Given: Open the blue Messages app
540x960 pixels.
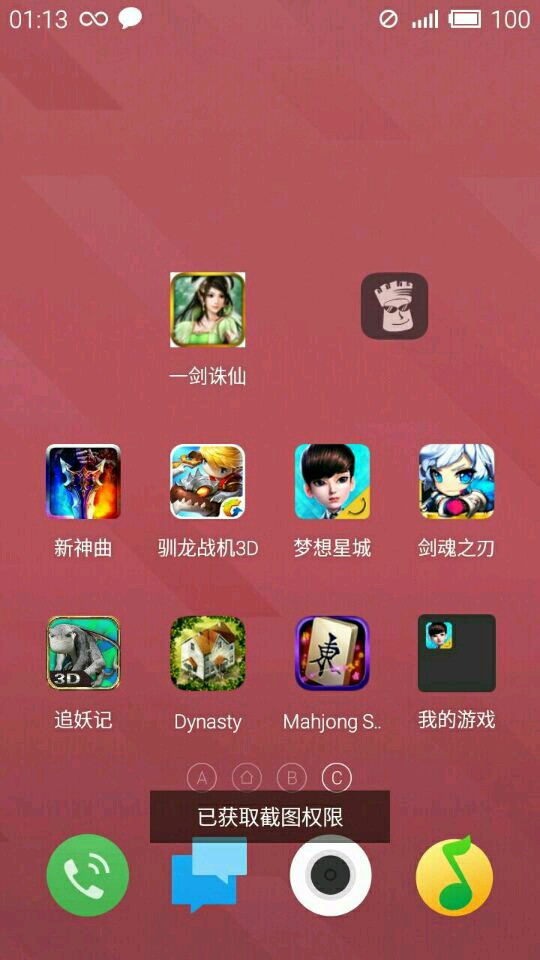Looking at the screenshot, I should click(209, 876).
